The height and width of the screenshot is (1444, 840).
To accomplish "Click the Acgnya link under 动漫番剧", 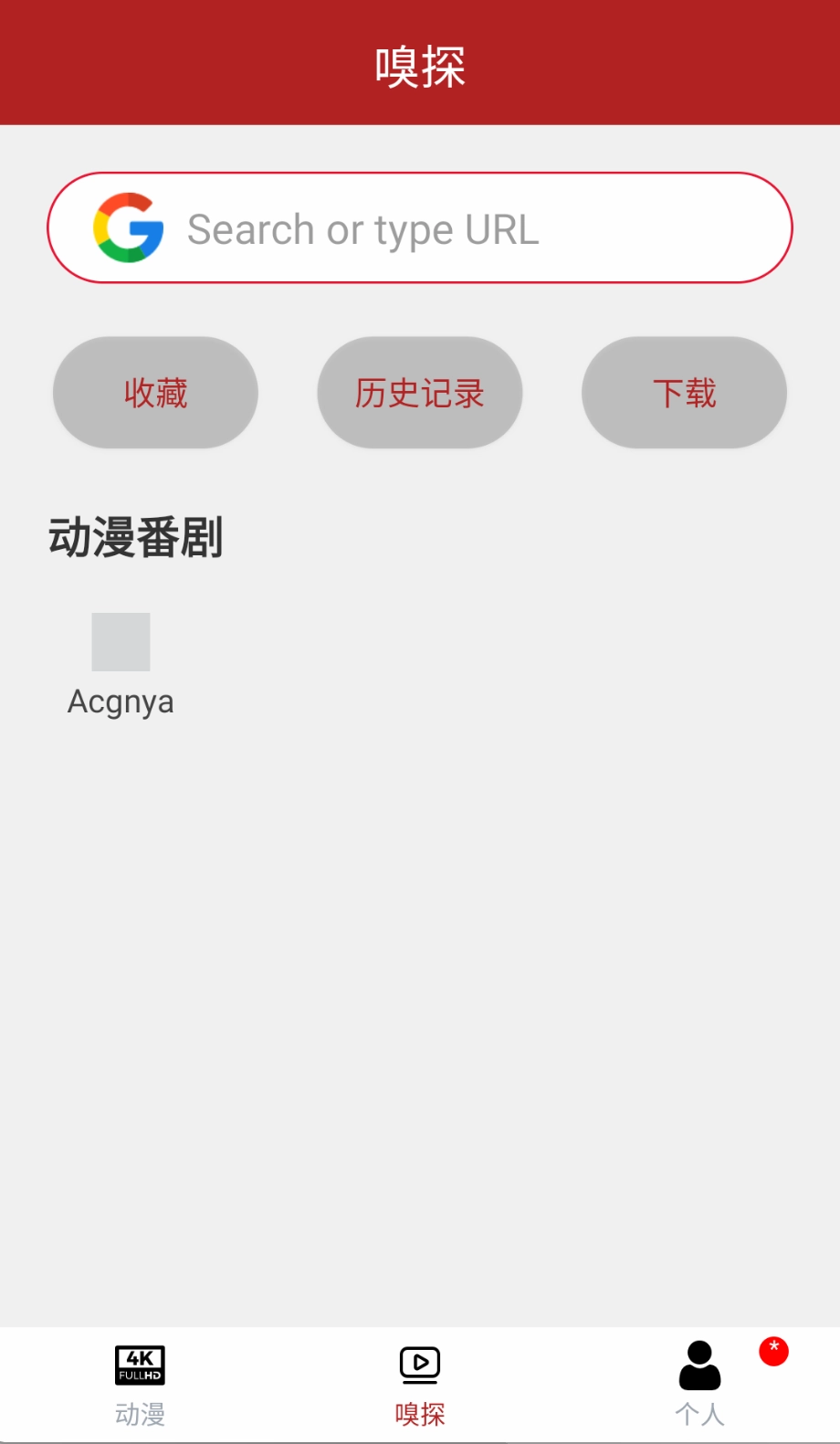I will 121,701.
